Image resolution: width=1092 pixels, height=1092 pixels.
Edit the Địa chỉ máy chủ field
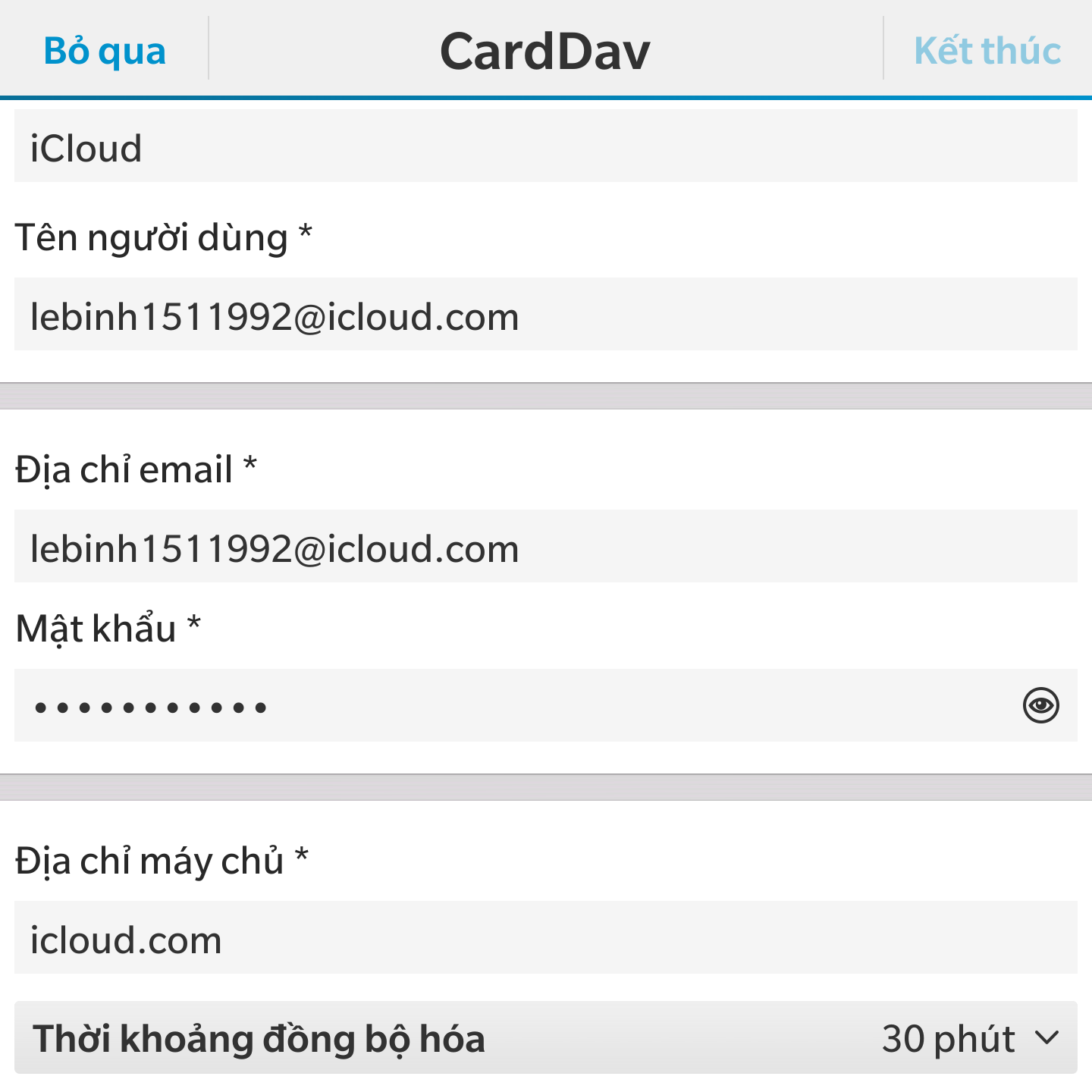546,939
